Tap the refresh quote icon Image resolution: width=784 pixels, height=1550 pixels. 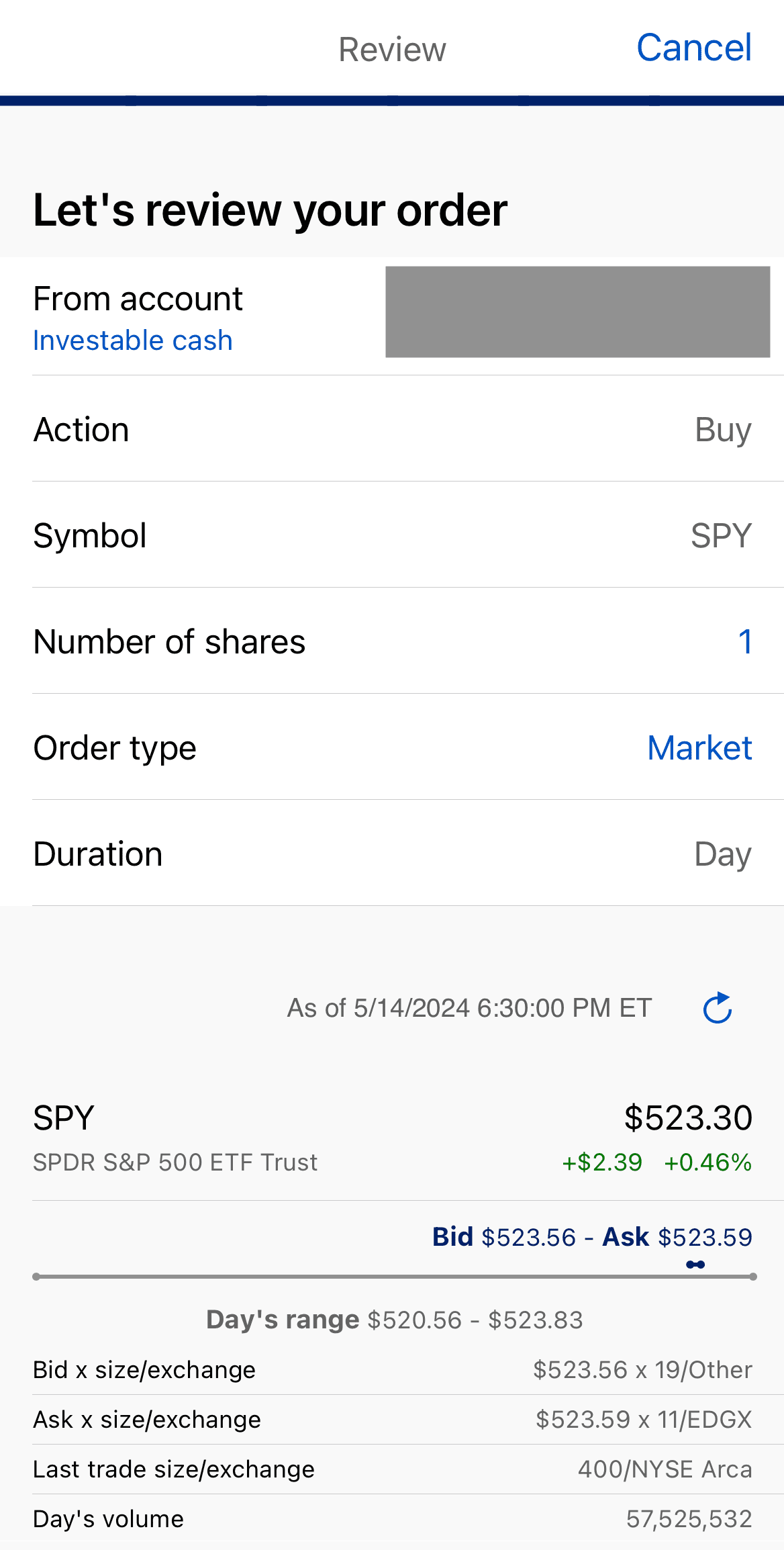tap(716, 1007)
